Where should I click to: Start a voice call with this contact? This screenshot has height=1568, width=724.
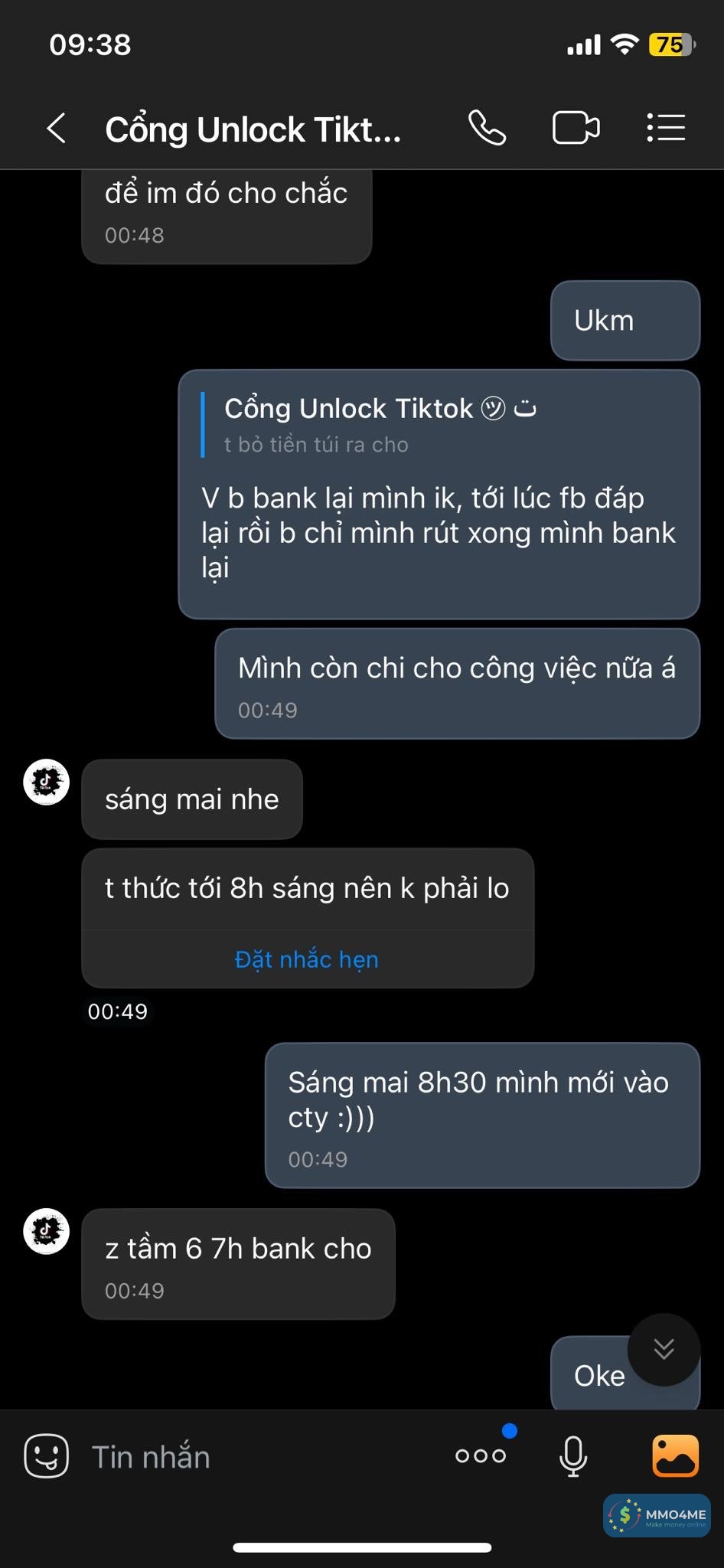click(487, 128)
